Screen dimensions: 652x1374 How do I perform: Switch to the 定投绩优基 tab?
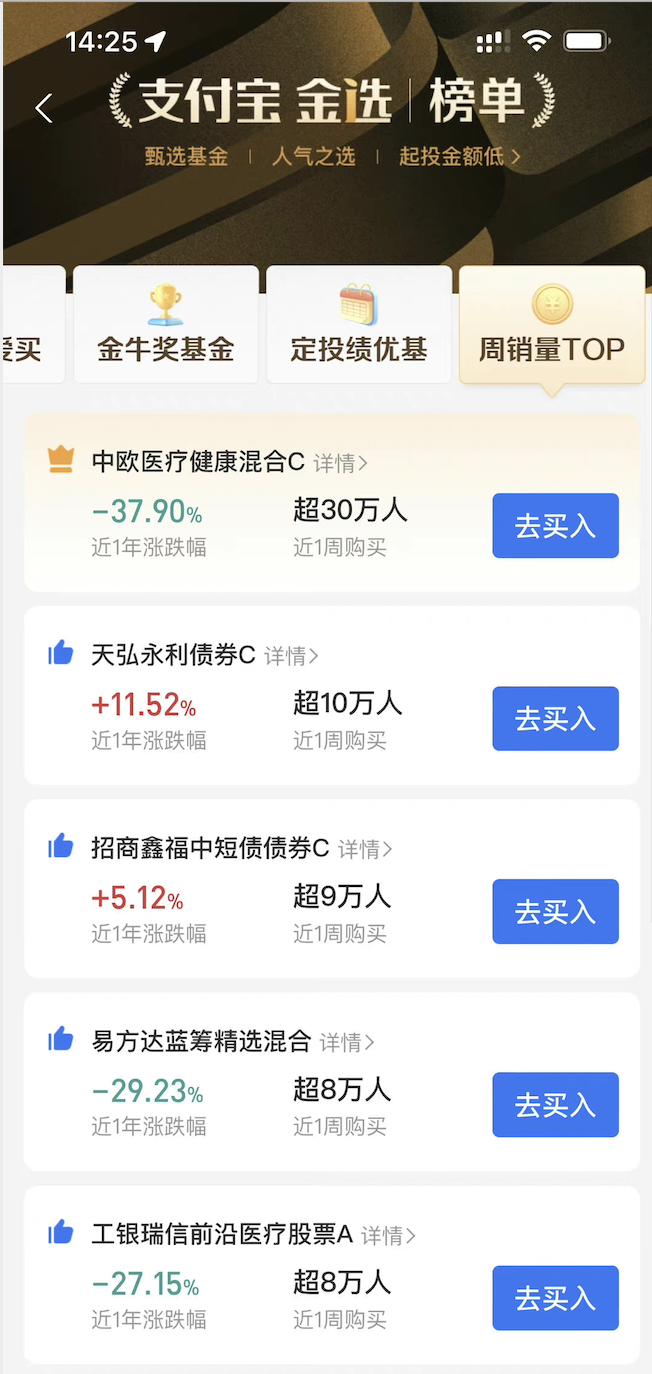(359, 324)
